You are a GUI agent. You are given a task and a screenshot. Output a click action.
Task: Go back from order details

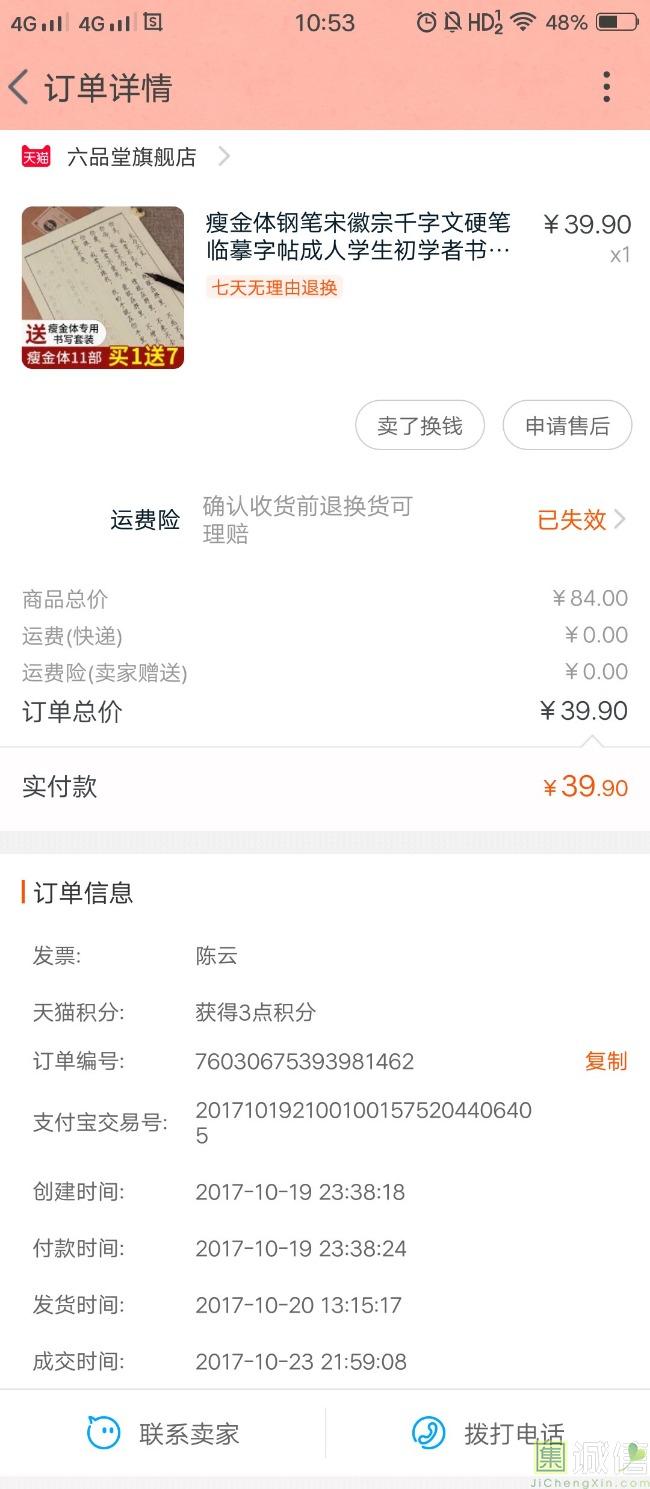point(19,88)
